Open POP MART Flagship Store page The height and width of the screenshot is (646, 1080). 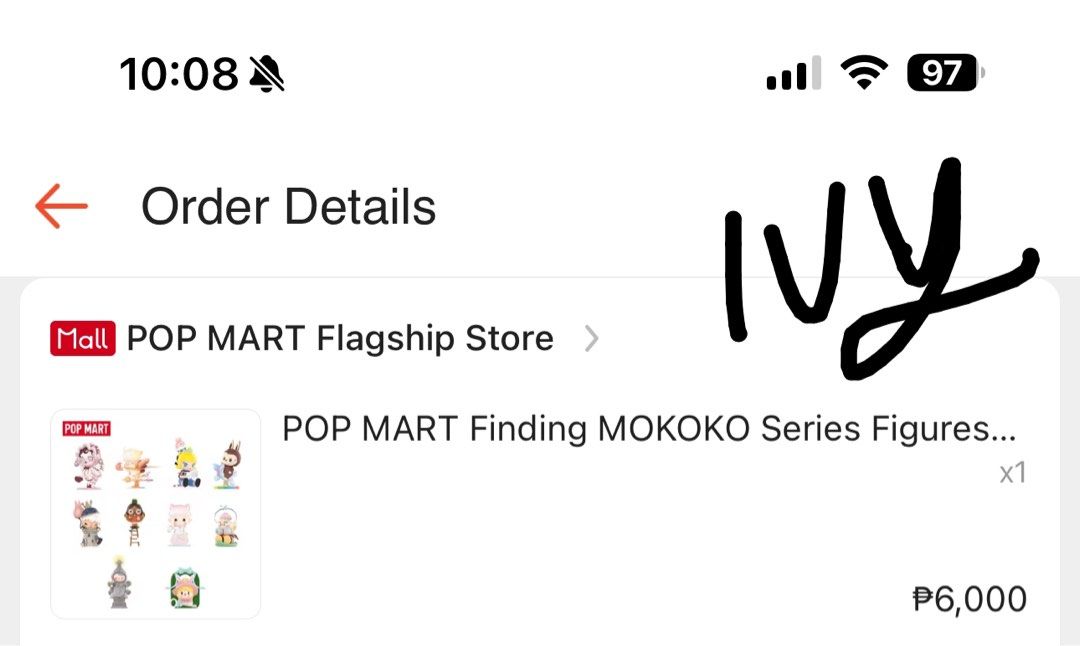[339, 339]
